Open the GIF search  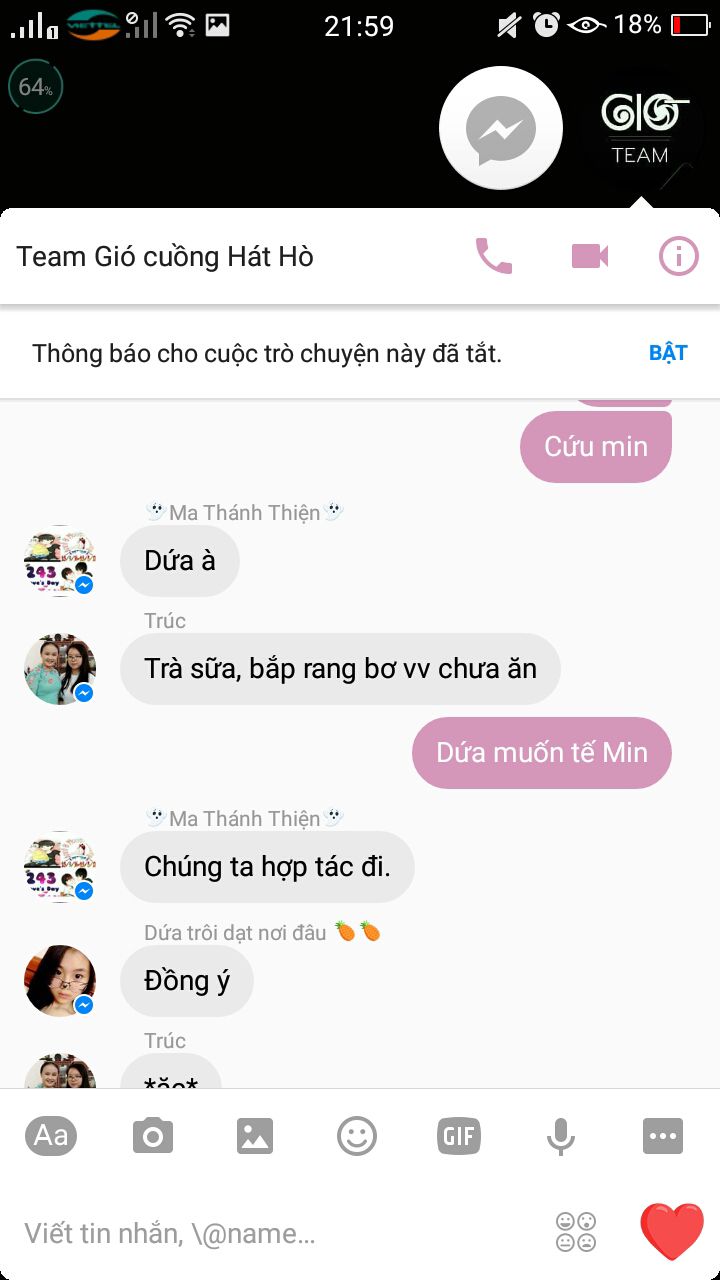tap(458, 1136)
